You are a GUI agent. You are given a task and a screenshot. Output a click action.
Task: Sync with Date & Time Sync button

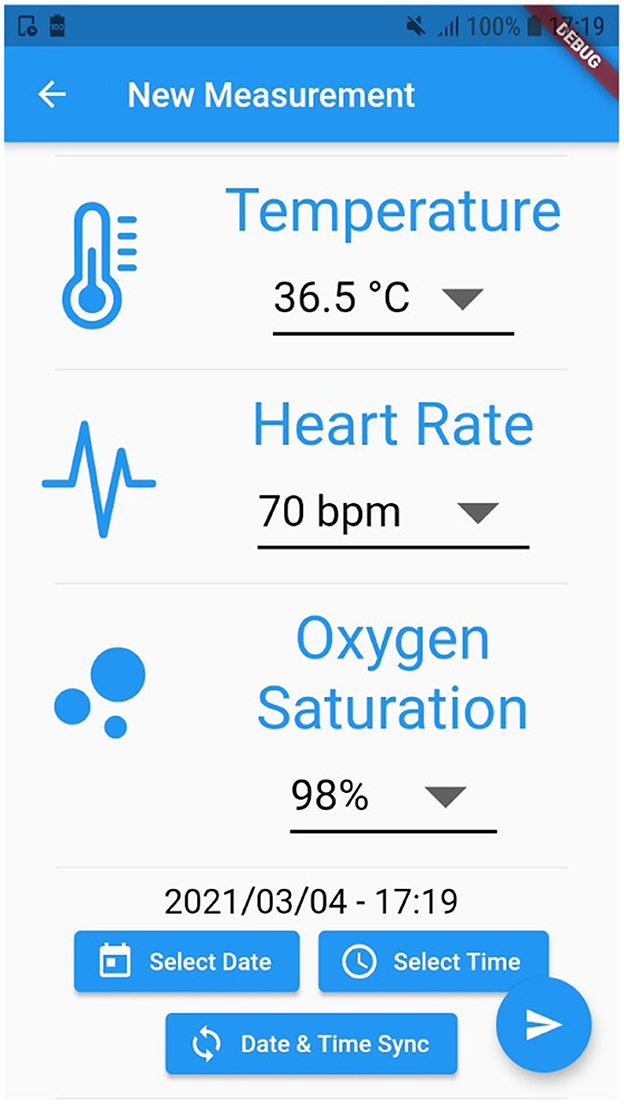311,1044
